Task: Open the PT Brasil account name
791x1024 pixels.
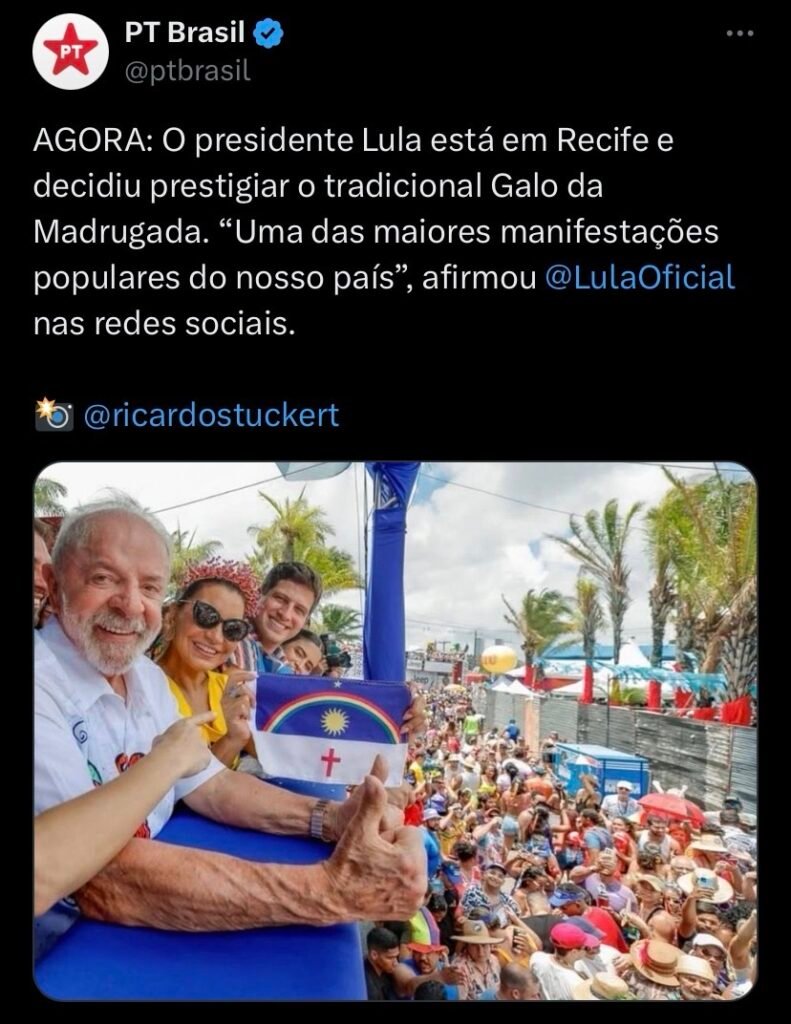Action: (x=185, y=33)
